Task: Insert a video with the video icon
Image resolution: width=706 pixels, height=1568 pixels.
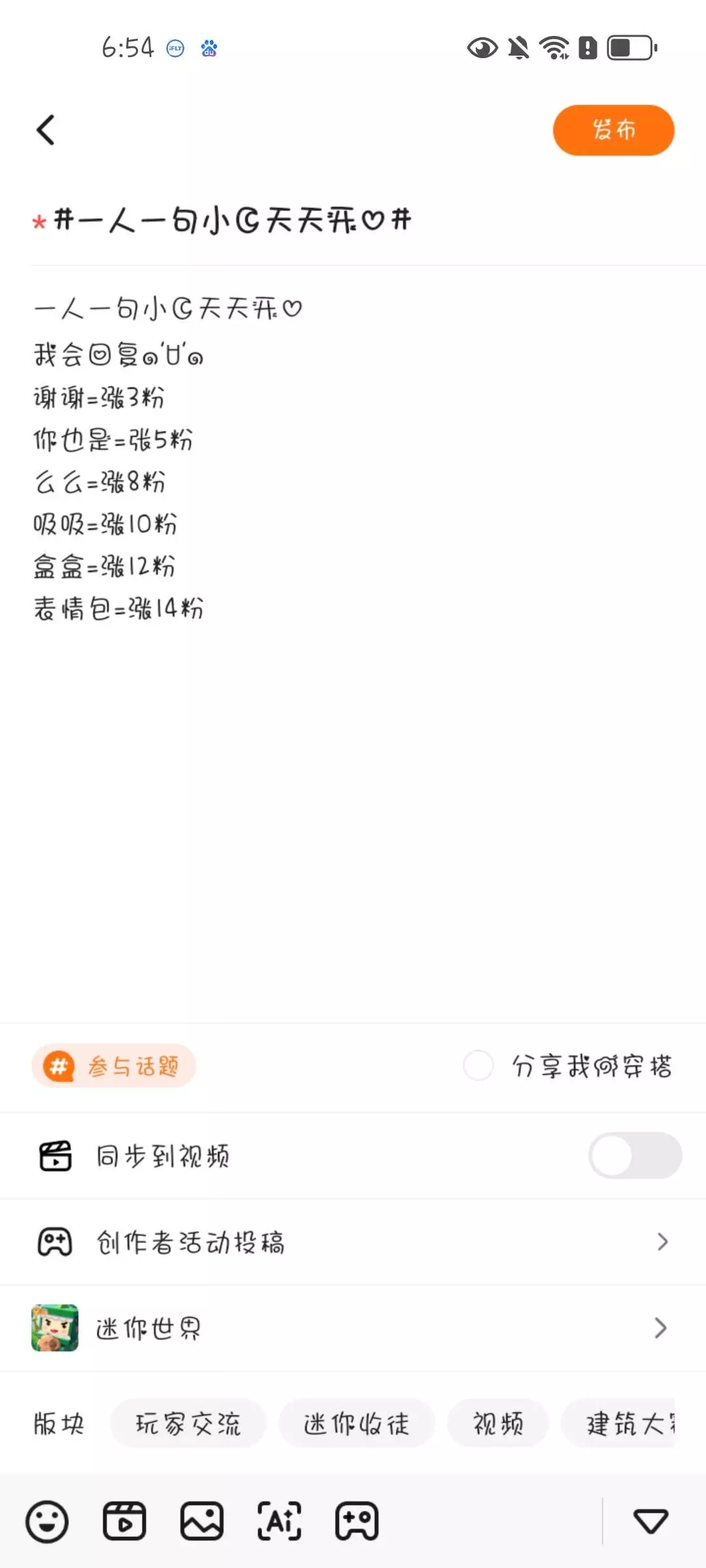Action: point(124,1522)
